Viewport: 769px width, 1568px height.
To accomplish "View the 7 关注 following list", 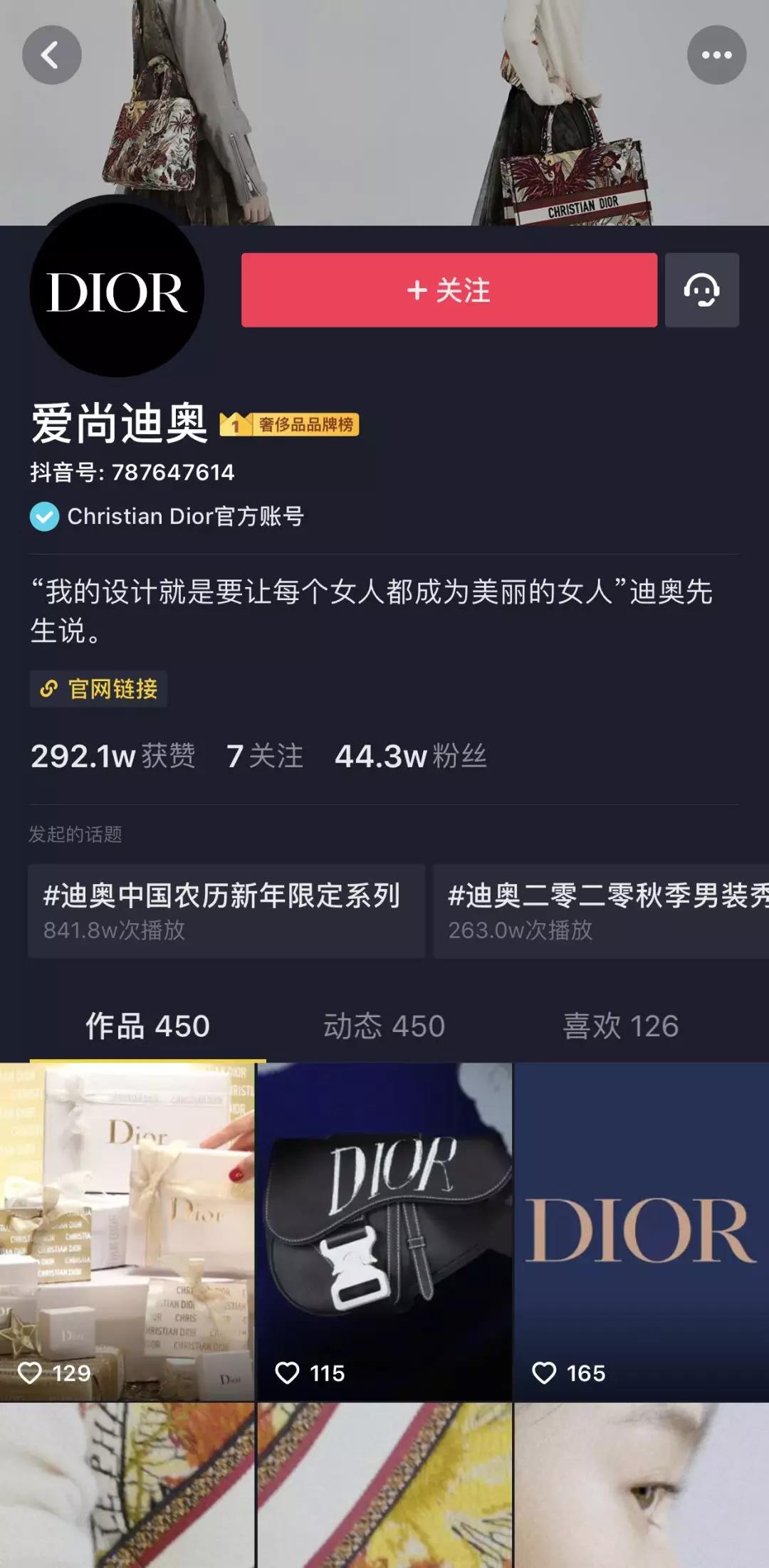I will pyautogui.click(x=265, y=756).
